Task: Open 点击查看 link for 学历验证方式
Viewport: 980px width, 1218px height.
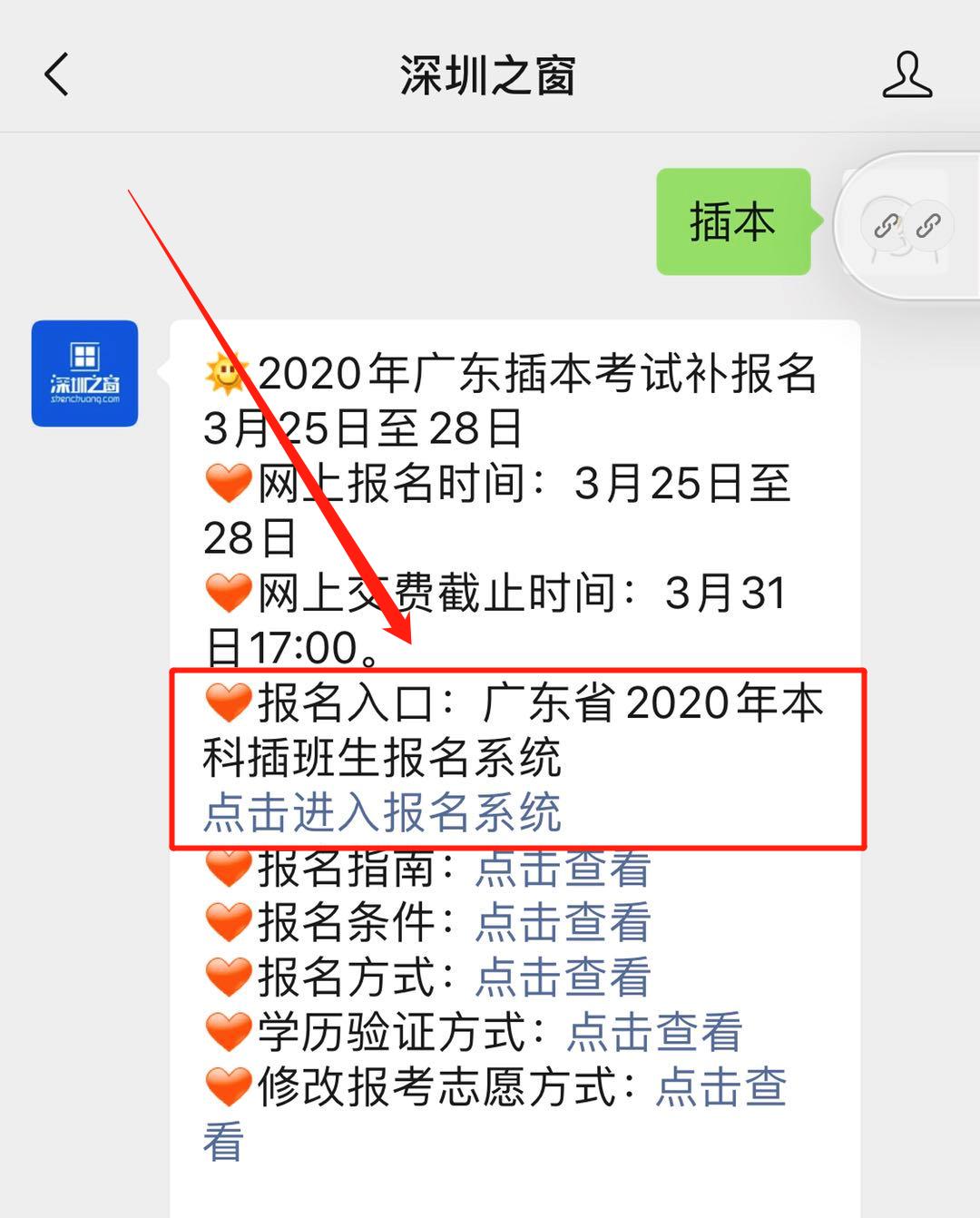Action: [654, 1032]
